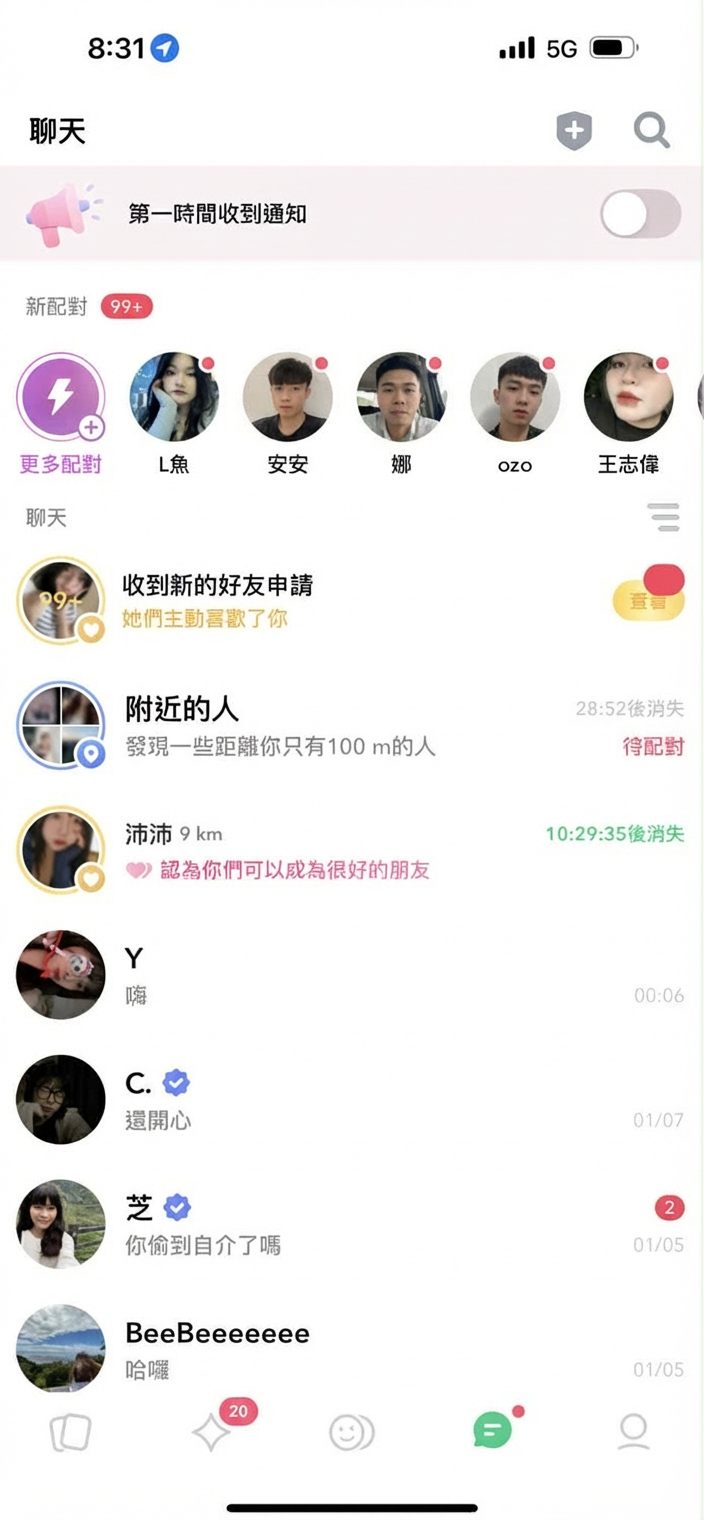Open new match ozo

click(515, 398)
